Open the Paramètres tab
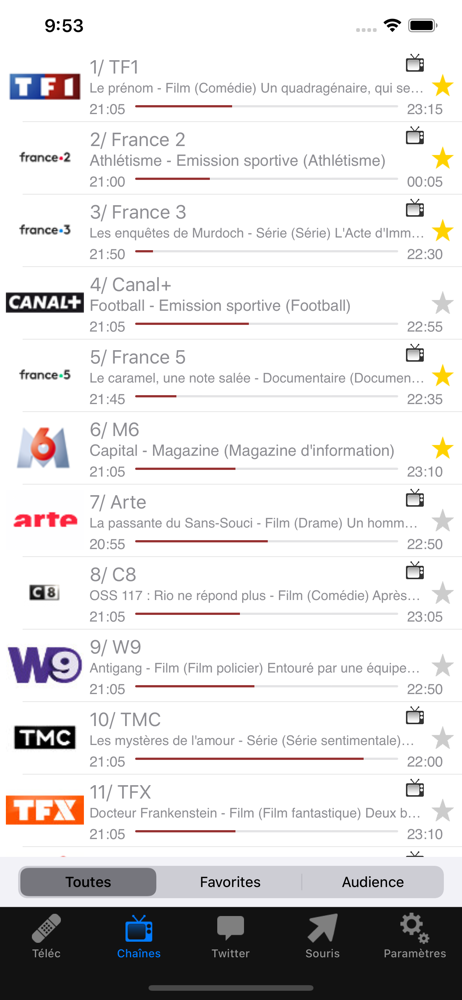Screen dimensions: 462x1000 (x=415, y=937)
